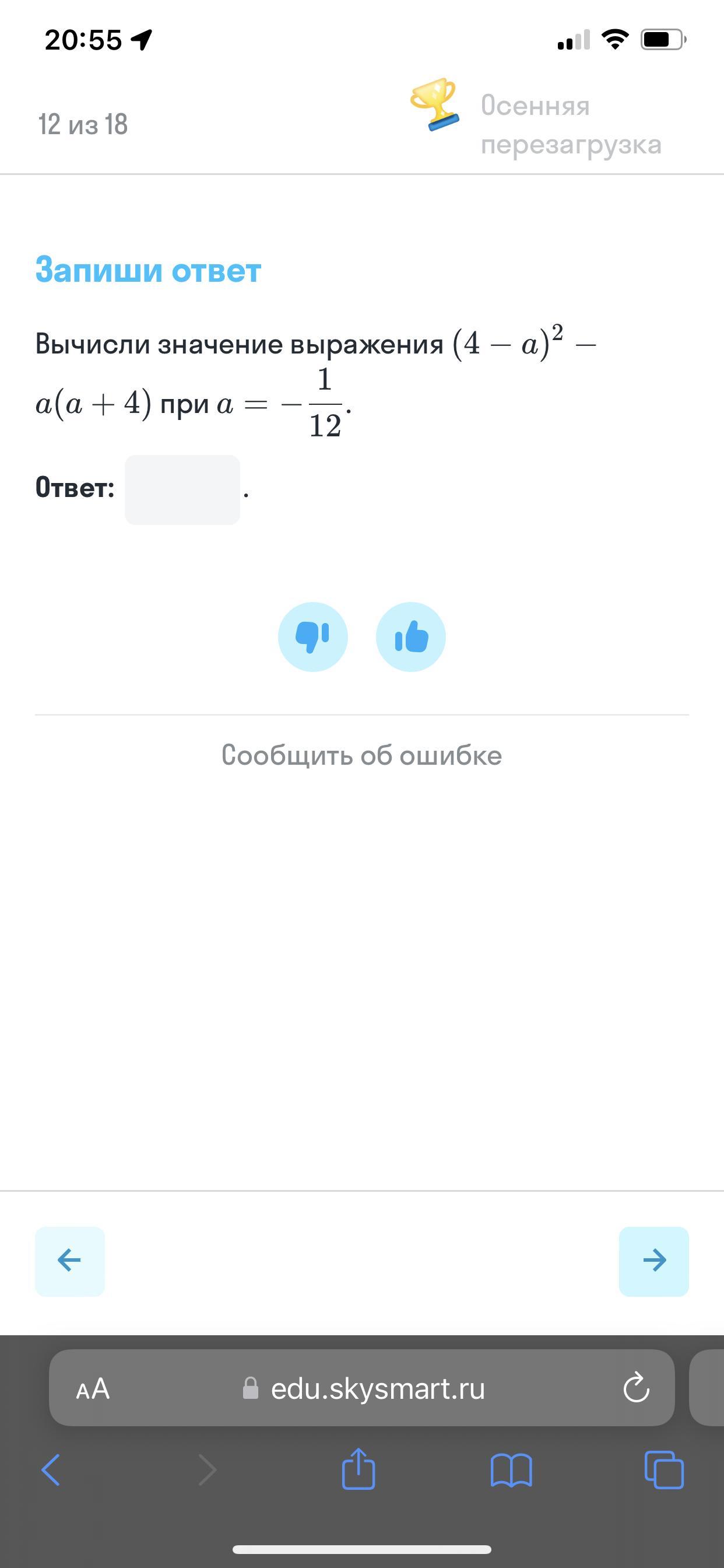
Task: Open the AA text size menu
Action: pos(93,1389)
